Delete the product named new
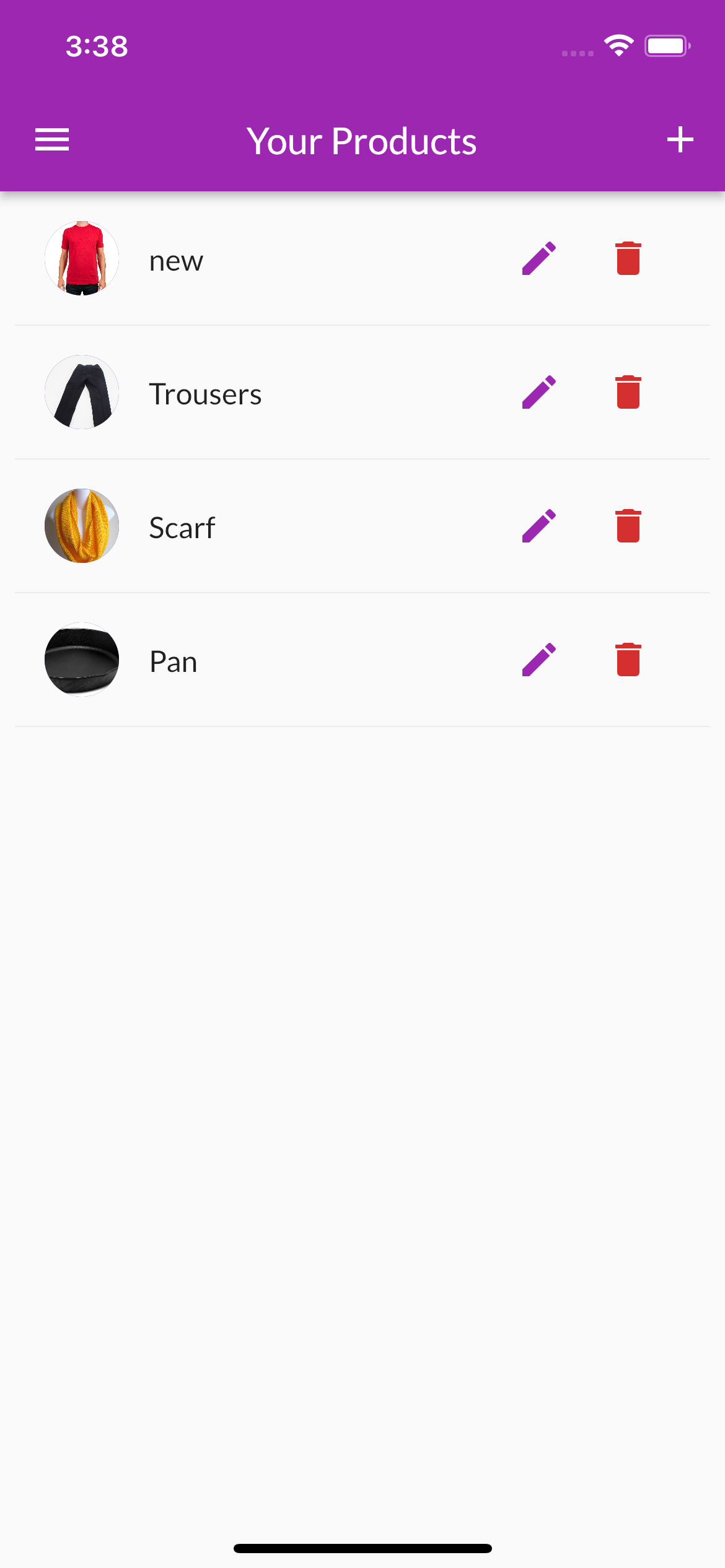 point(627,259)
